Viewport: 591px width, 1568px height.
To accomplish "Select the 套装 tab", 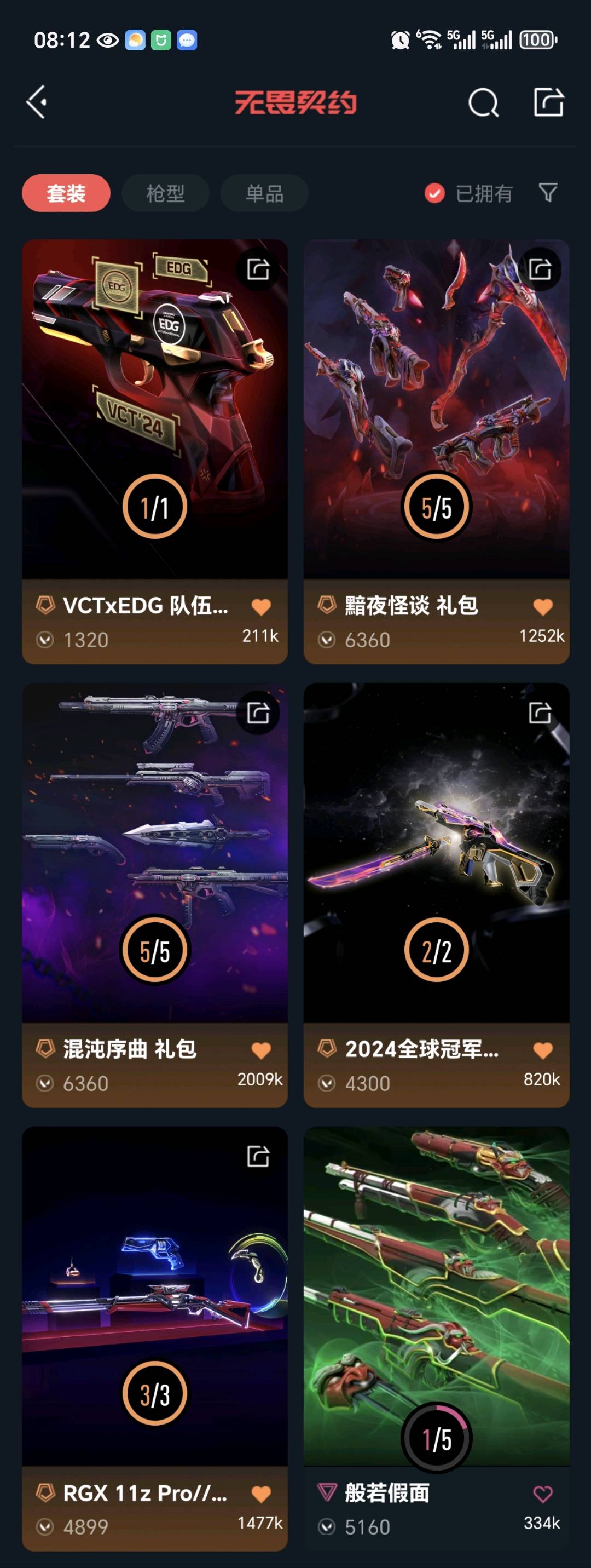I will (x=66, y=193).
